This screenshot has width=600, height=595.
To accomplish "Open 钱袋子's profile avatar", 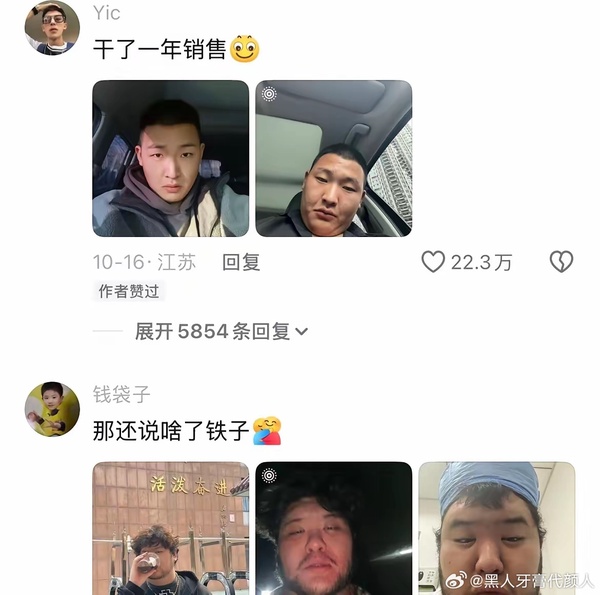I will (x=52, y=409).
